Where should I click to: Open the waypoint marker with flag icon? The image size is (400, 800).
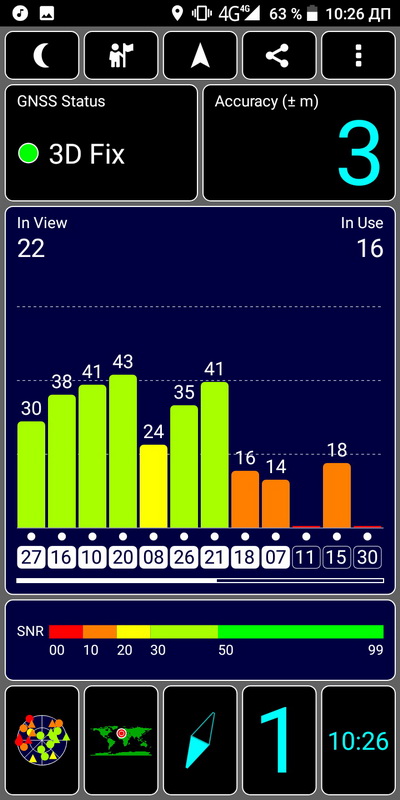click(x=121, y=55)
